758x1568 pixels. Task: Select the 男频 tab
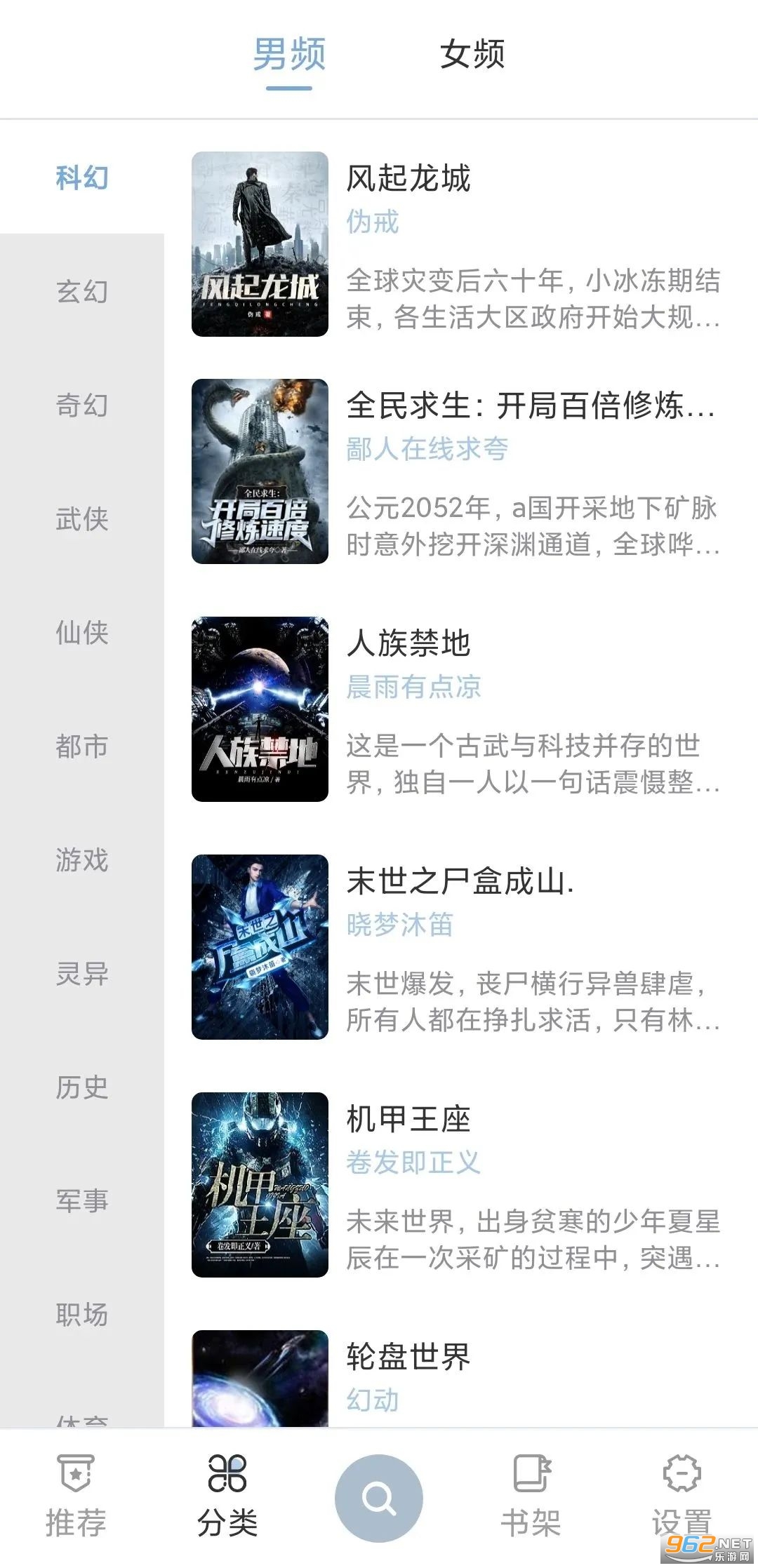(x=289, y=55)
